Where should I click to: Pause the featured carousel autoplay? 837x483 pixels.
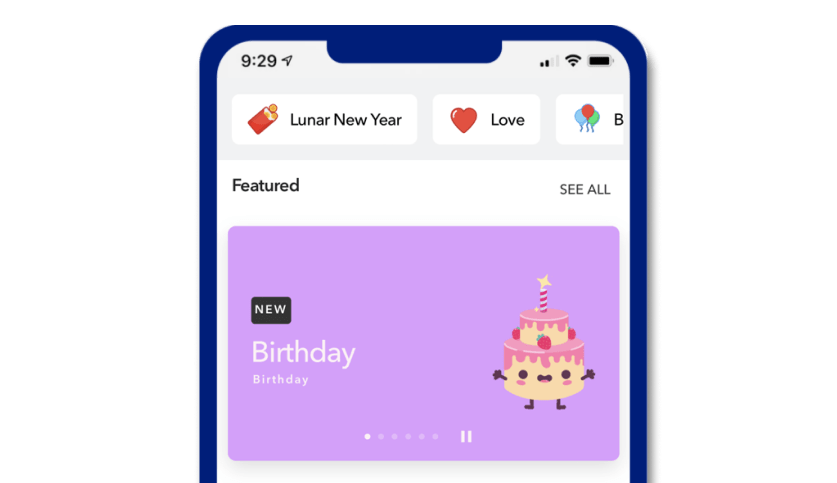click(466, 436)
